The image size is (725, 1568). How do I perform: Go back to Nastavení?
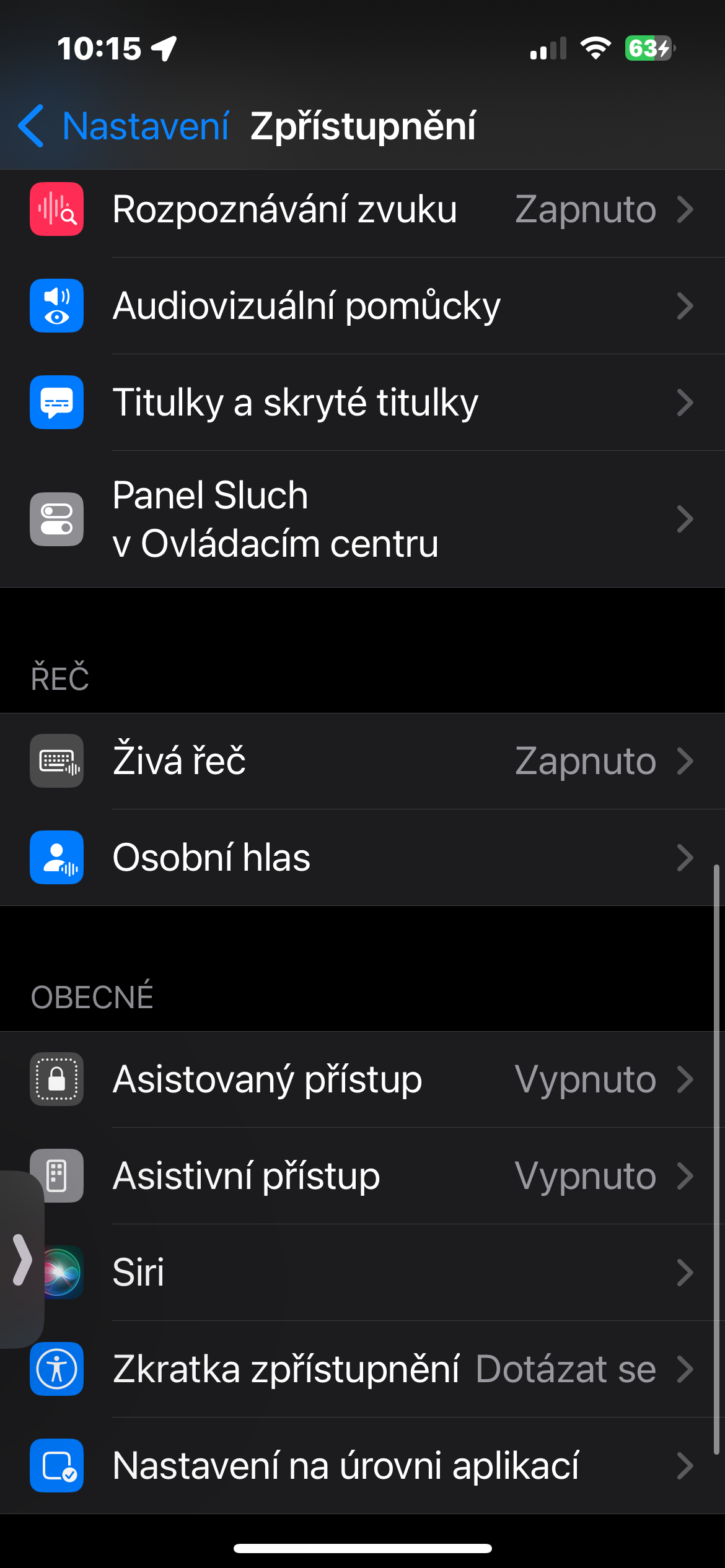(x=124, y=126)
